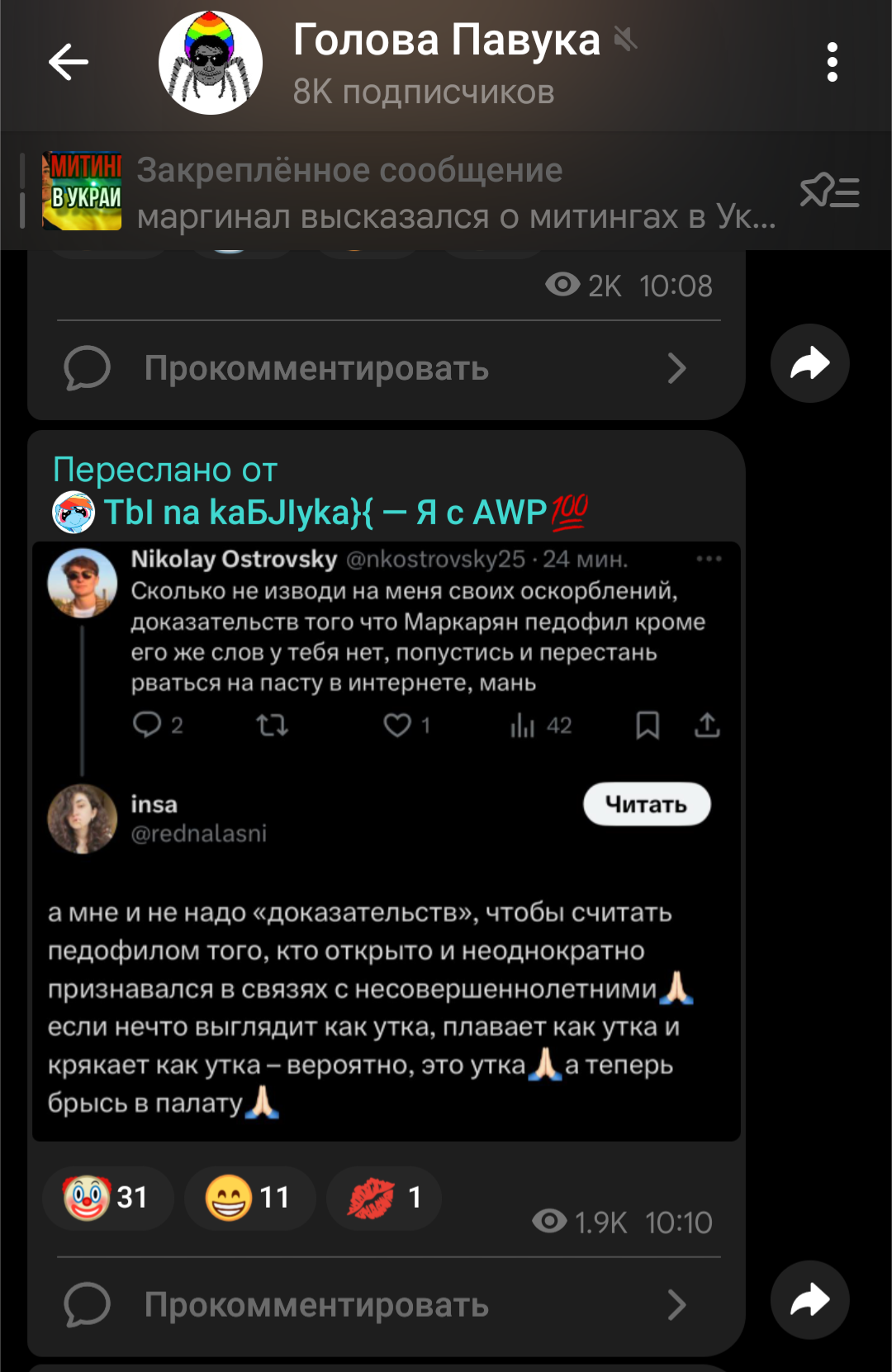Forward the post from 10:10
Image resolution: width=892 pixels, height=1372 pixels.
point(809,1300)
